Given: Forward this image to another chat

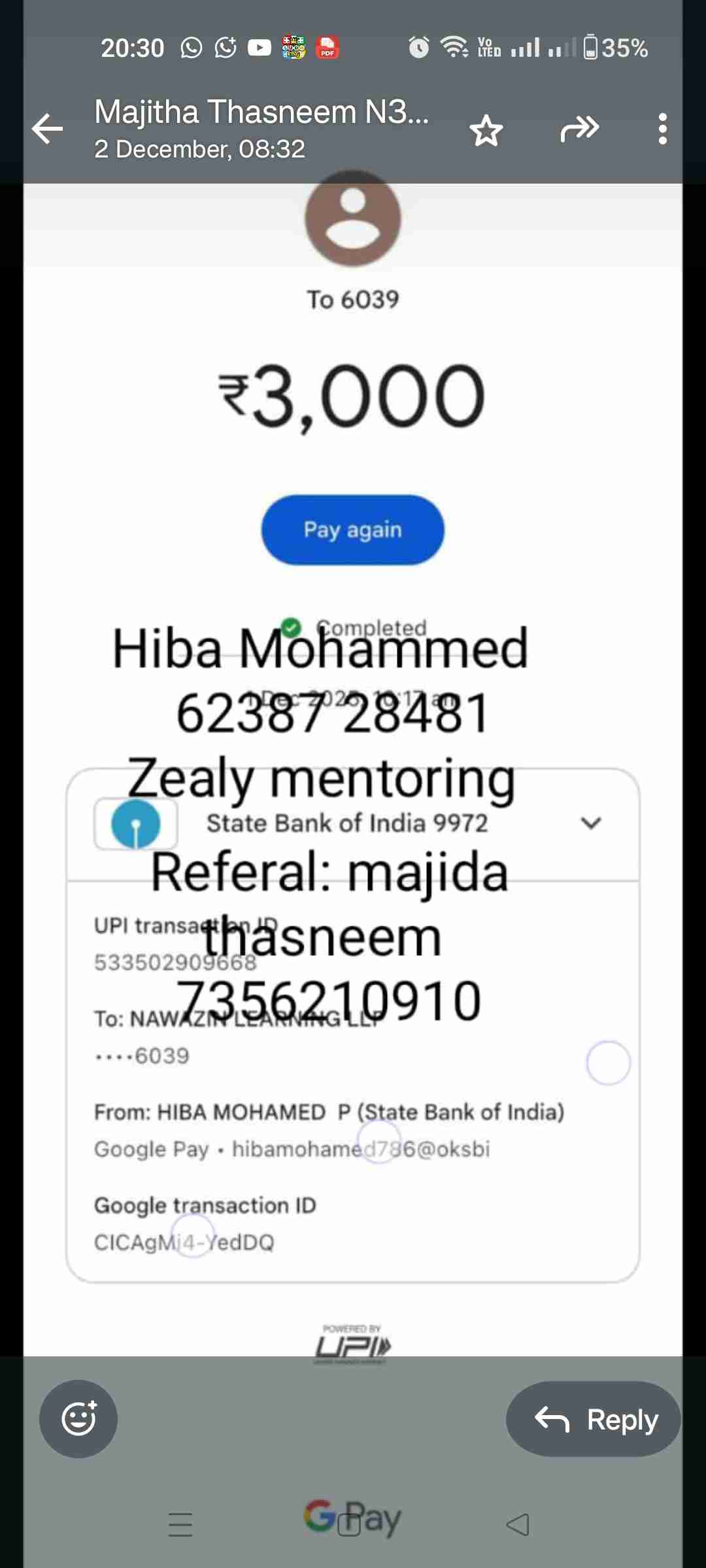Looking at the screenshot, I should pyautogui.click(x=579, y=129).
